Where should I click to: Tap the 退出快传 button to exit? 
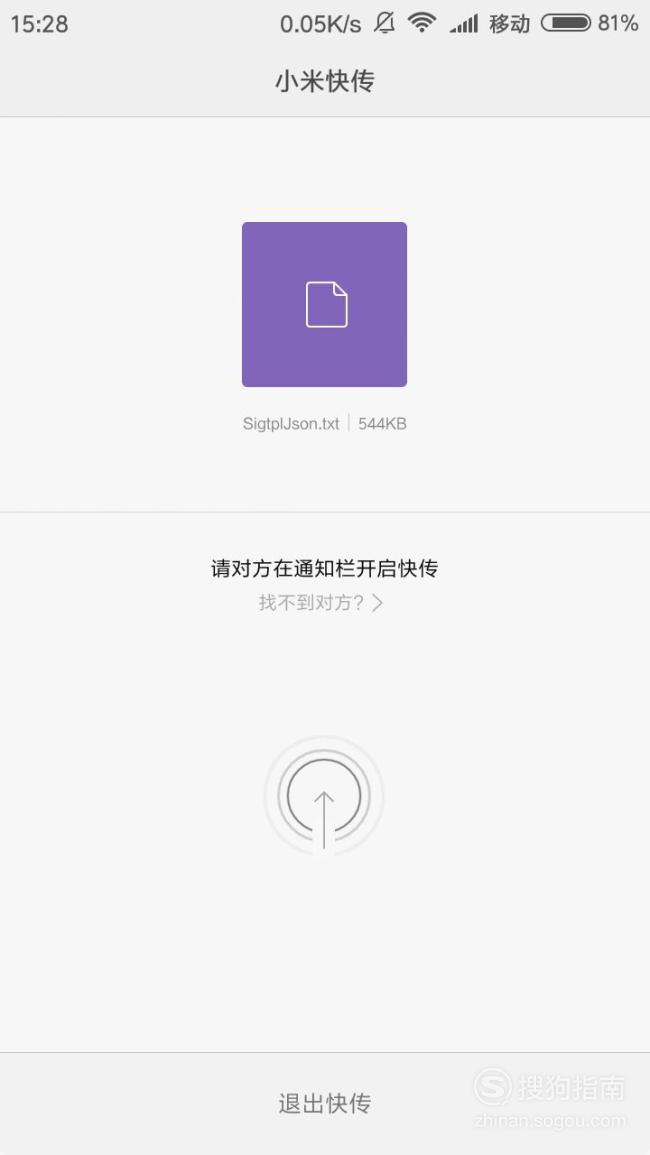tap(324, 1103)
